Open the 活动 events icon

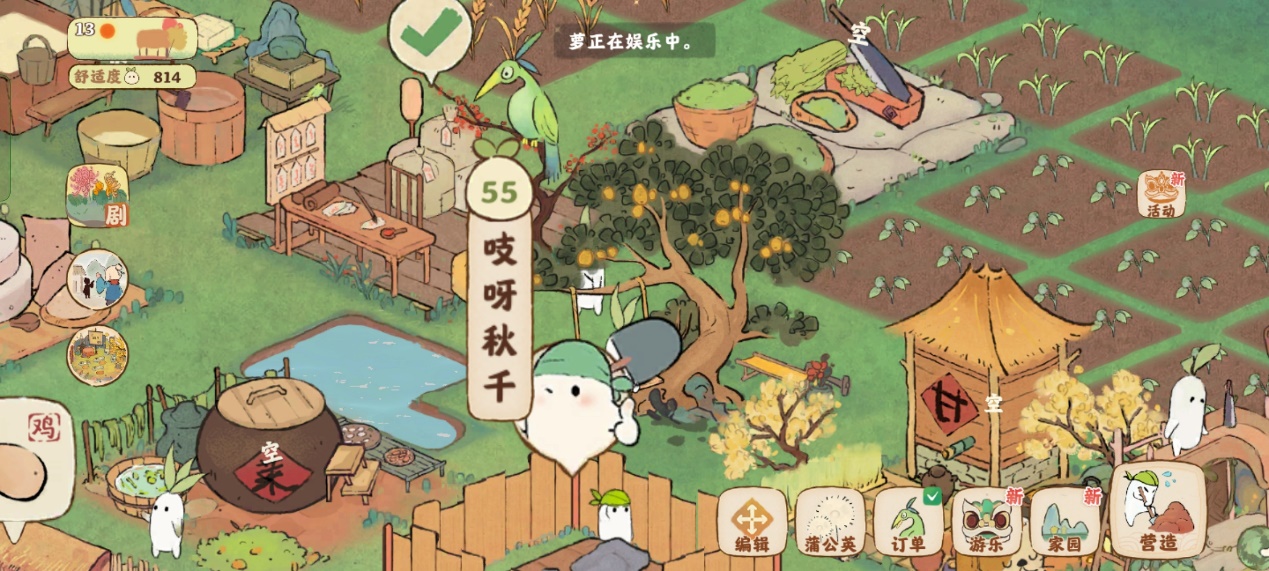point(1161,194)
